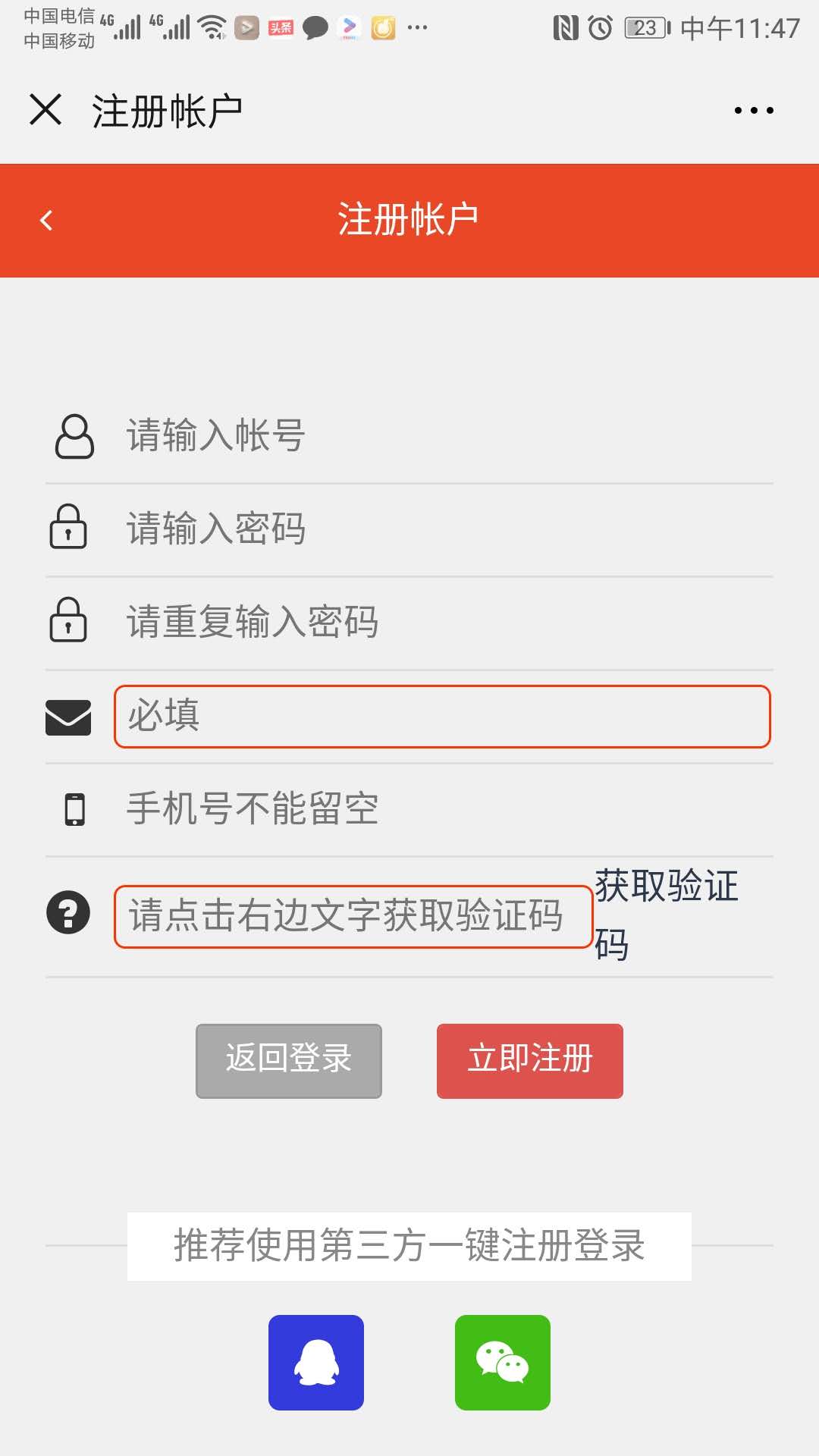Focus the 必填 email field
Image resolution: width=819 pixels, height=1456 pixels.
pos(442,717)
